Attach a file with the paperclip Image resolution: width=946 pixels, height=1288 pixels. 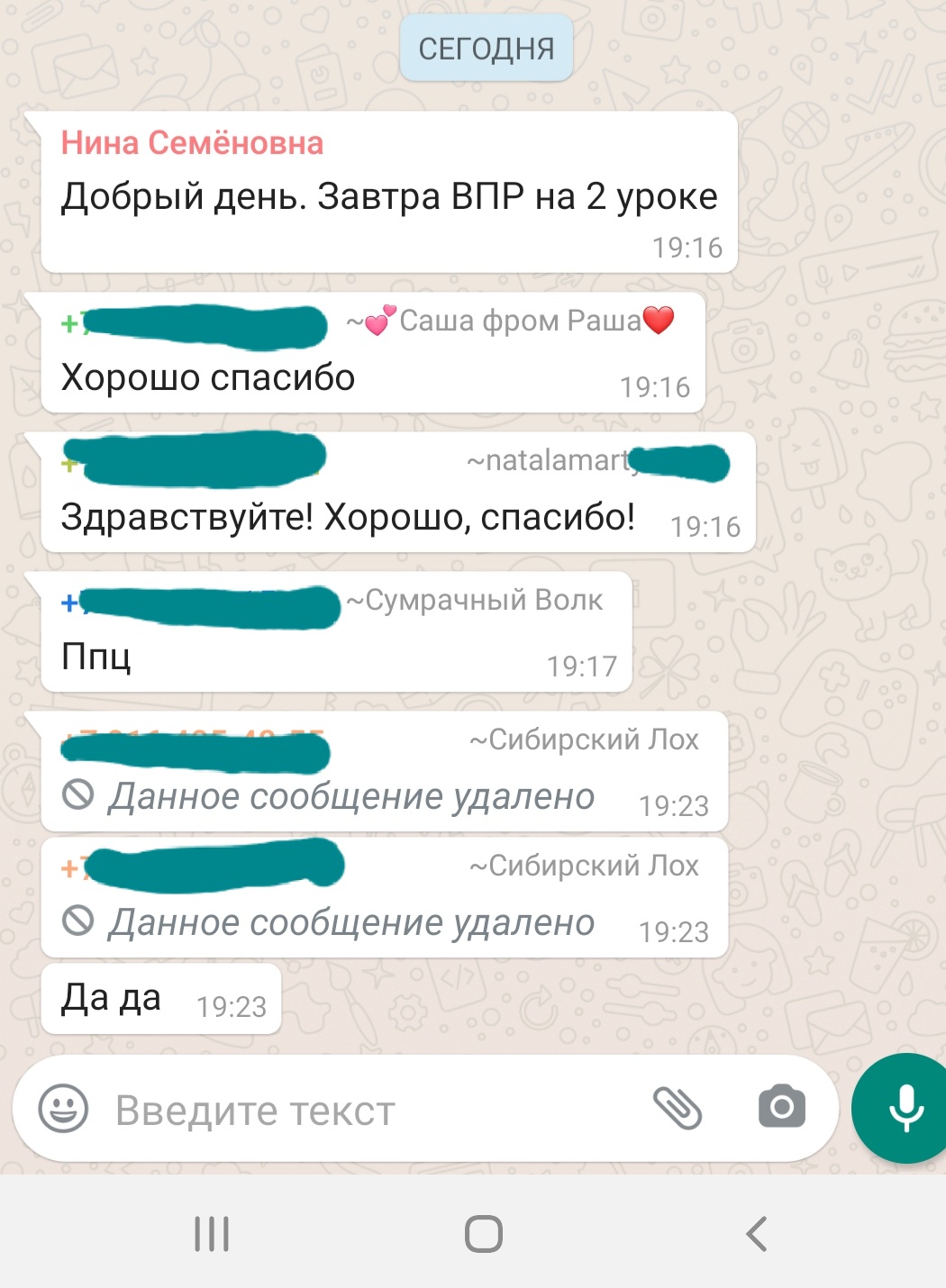[678, 1108]
